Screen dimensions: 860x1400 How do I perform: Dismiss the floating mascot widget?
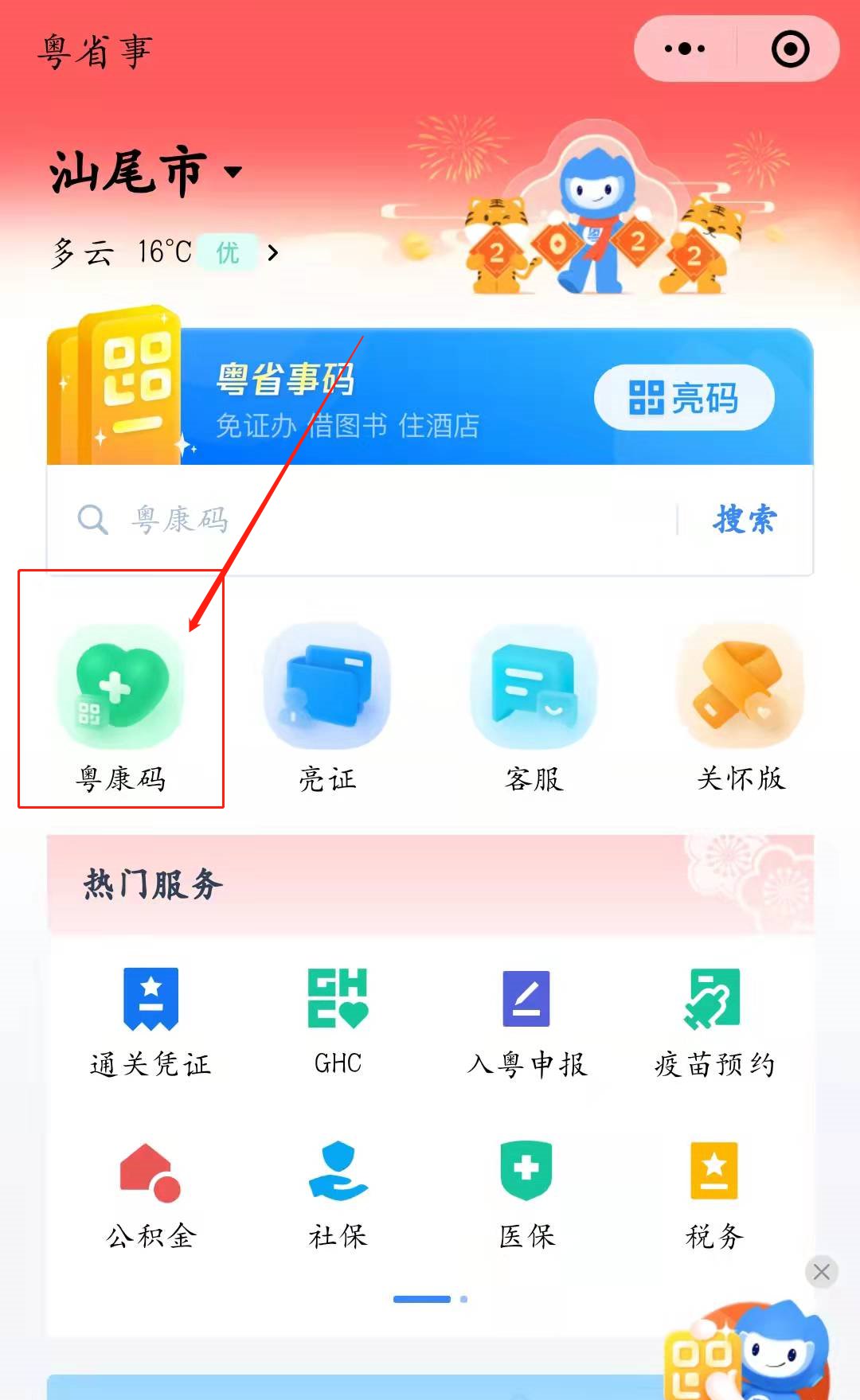tap(822, 1272)
